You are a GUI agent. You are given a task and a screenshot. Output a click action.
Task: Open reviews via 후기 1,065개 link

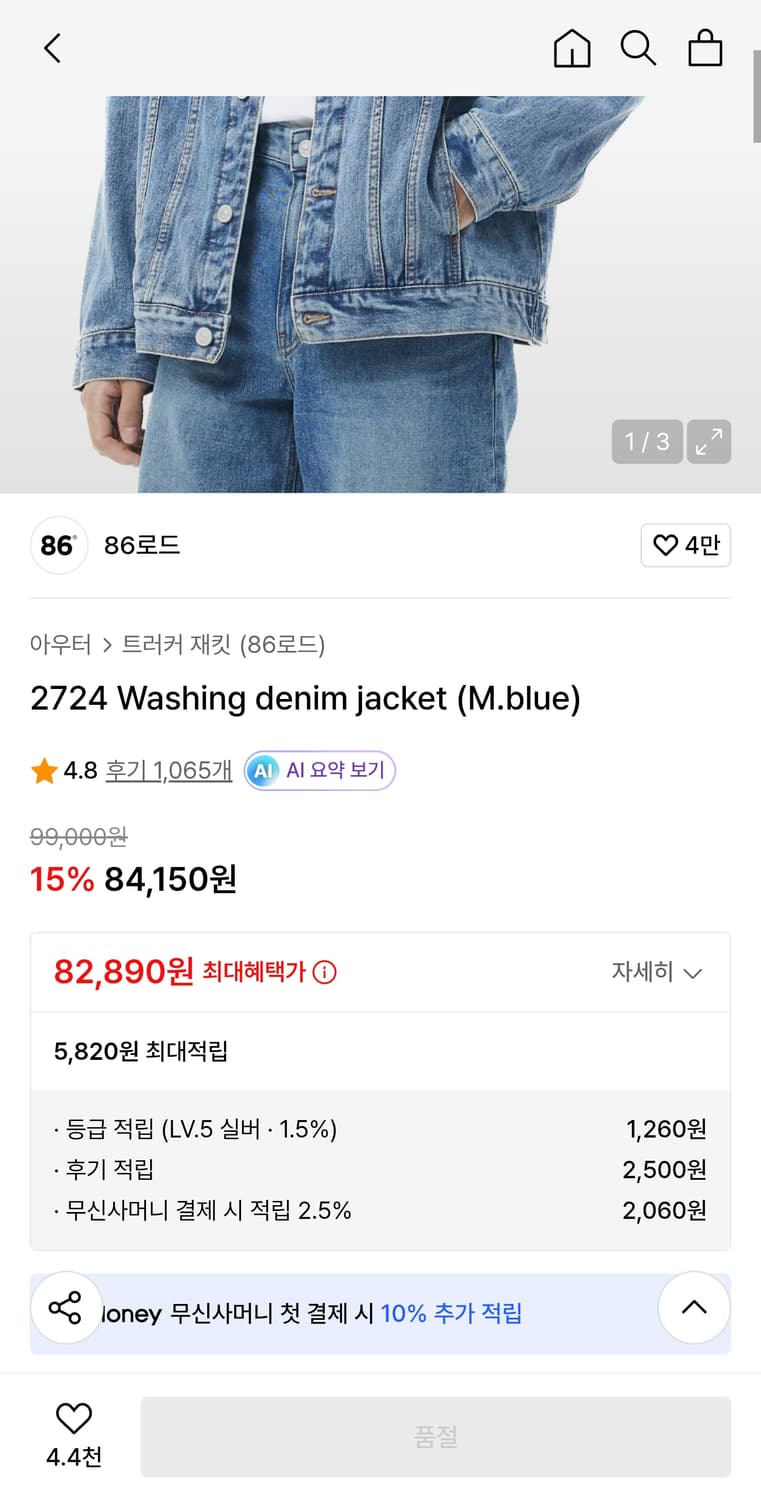pyautogui.click(x=167, y=770)
